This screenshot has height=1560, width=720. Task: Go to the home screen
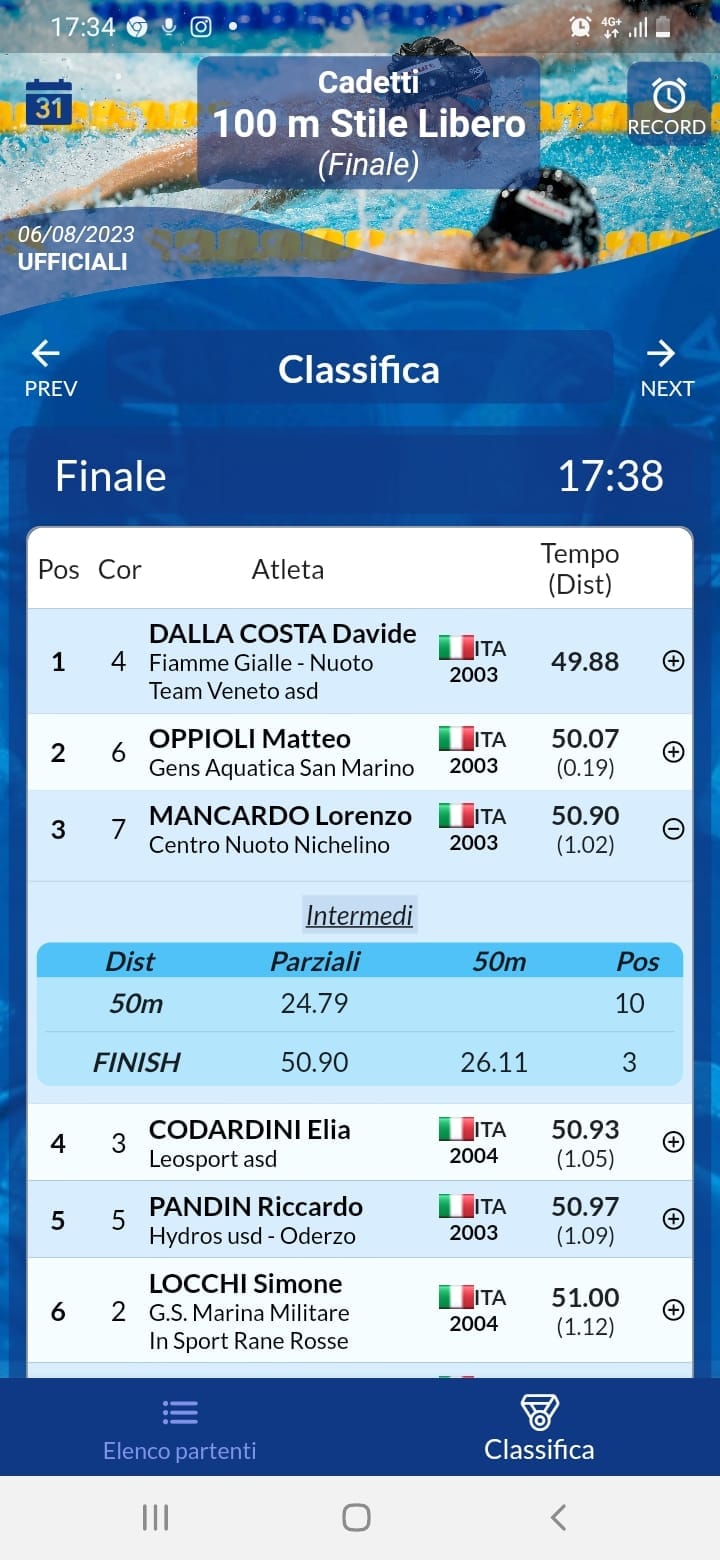pos(357,1517)
